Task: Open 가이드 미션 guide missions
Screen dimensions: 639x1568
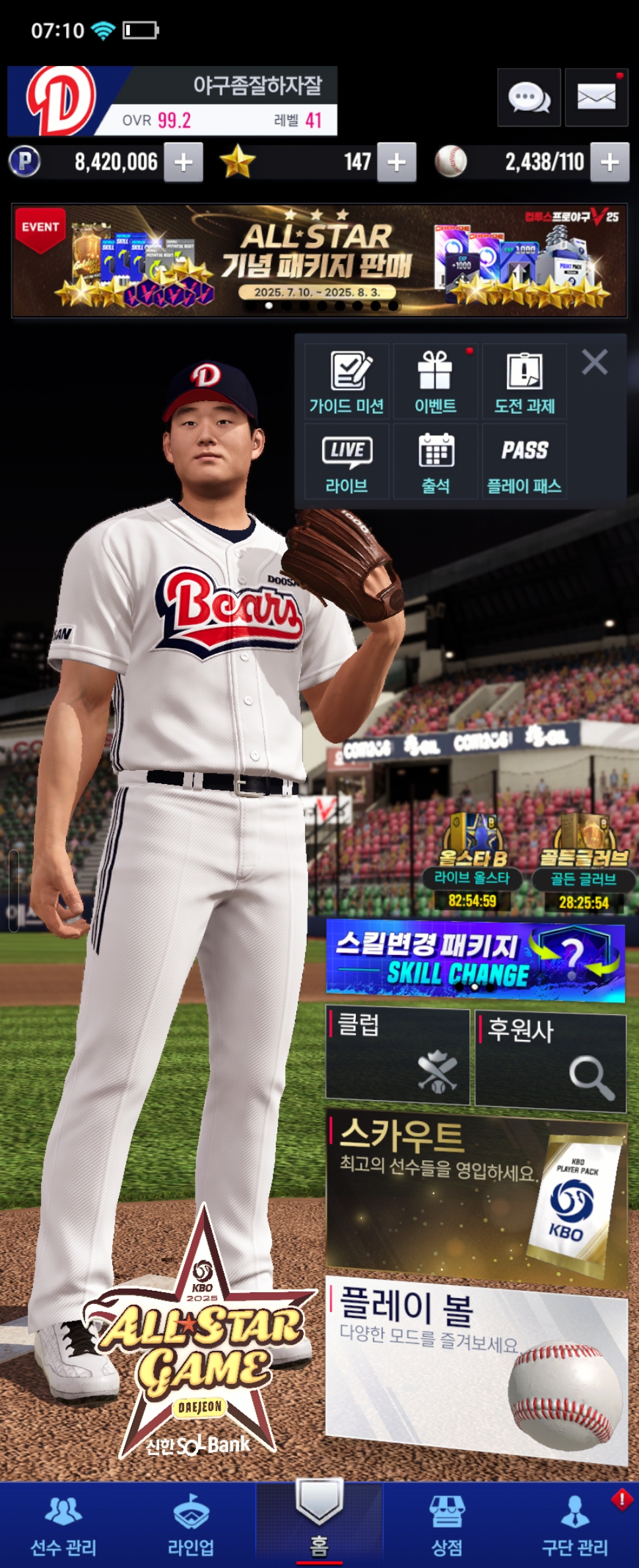Action: (347, 381)
